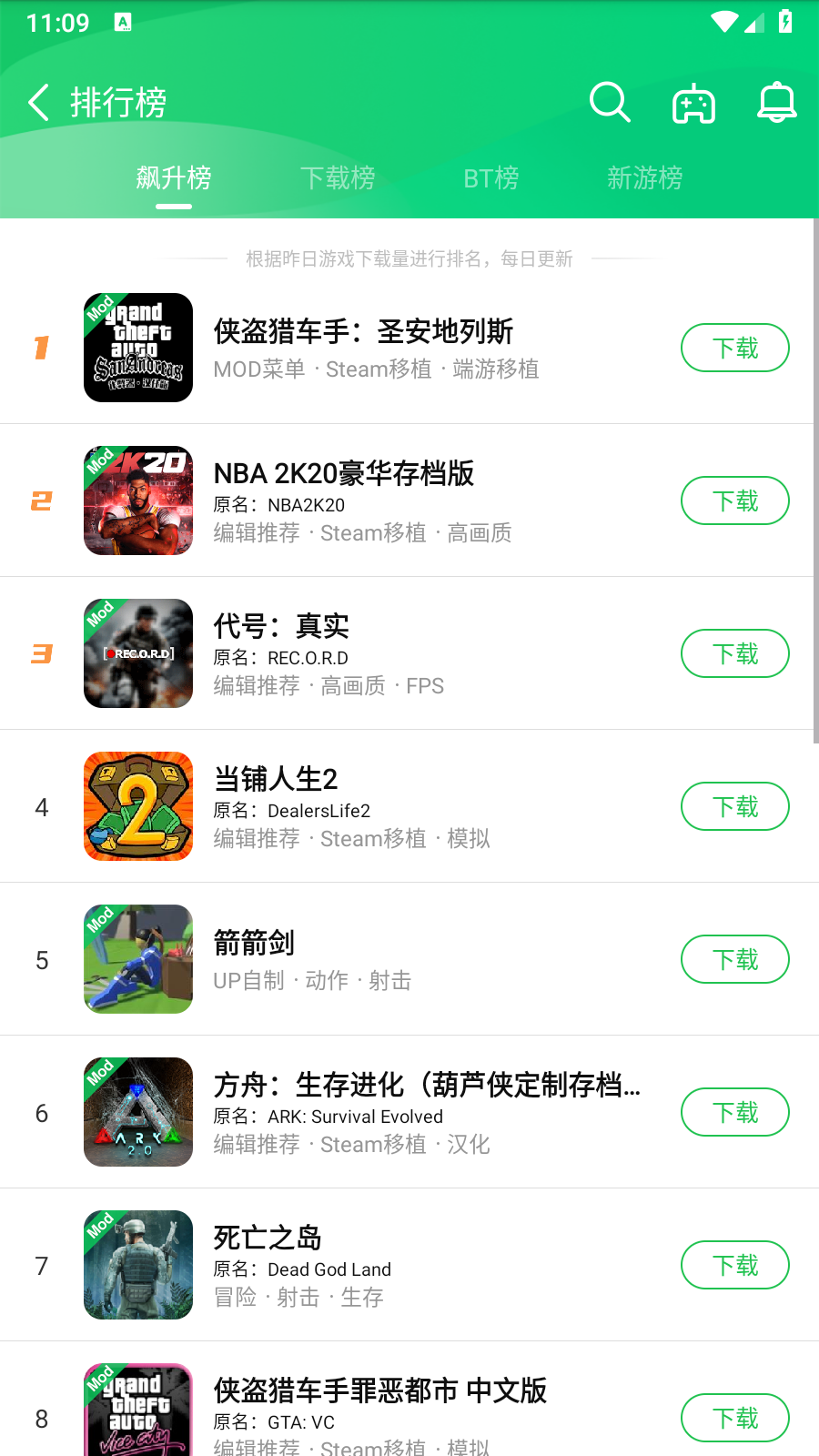This screenshot has height=1456, width=819.
Task: Download NBA 2K20豪华存档版
Action: [x=734, y=500]
